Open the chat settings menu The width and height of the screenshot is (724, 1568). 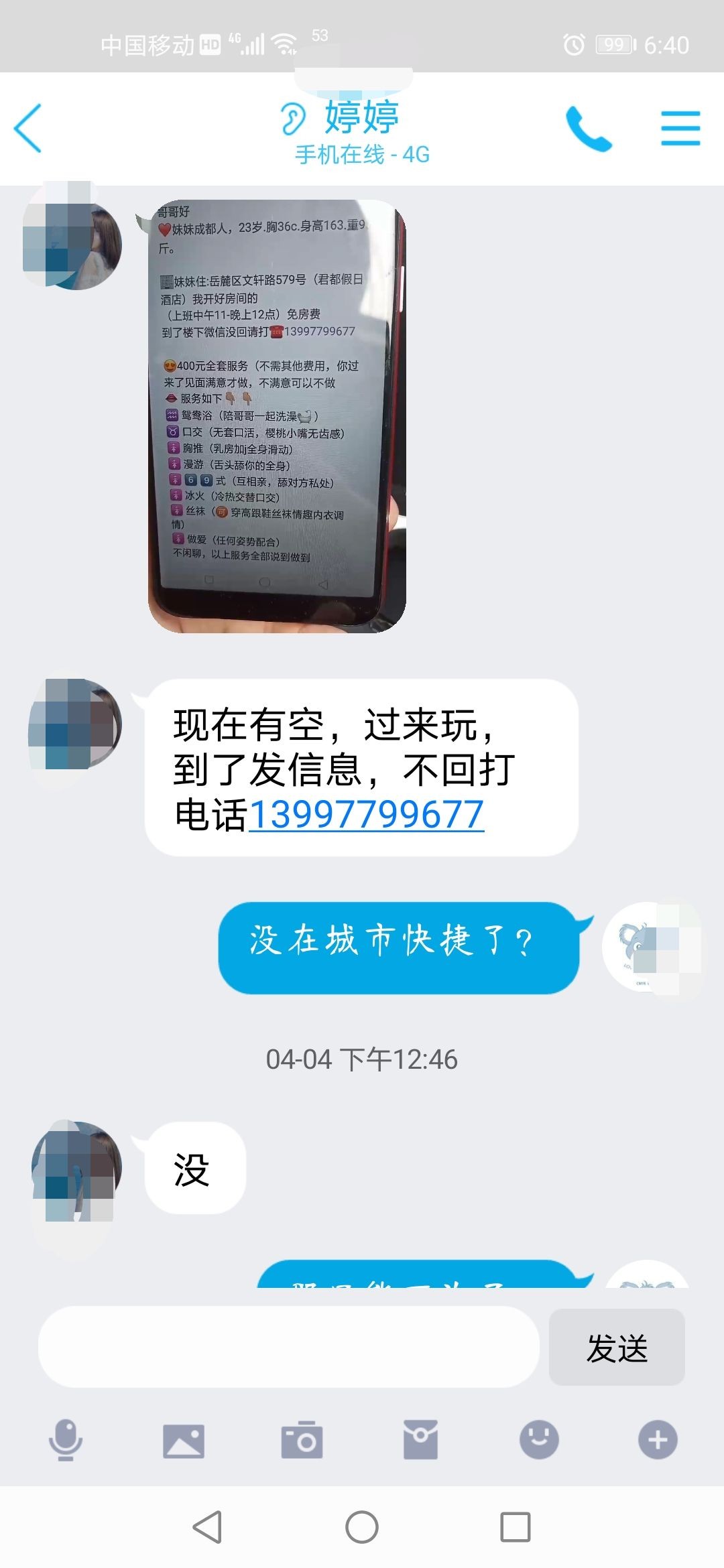680,128
